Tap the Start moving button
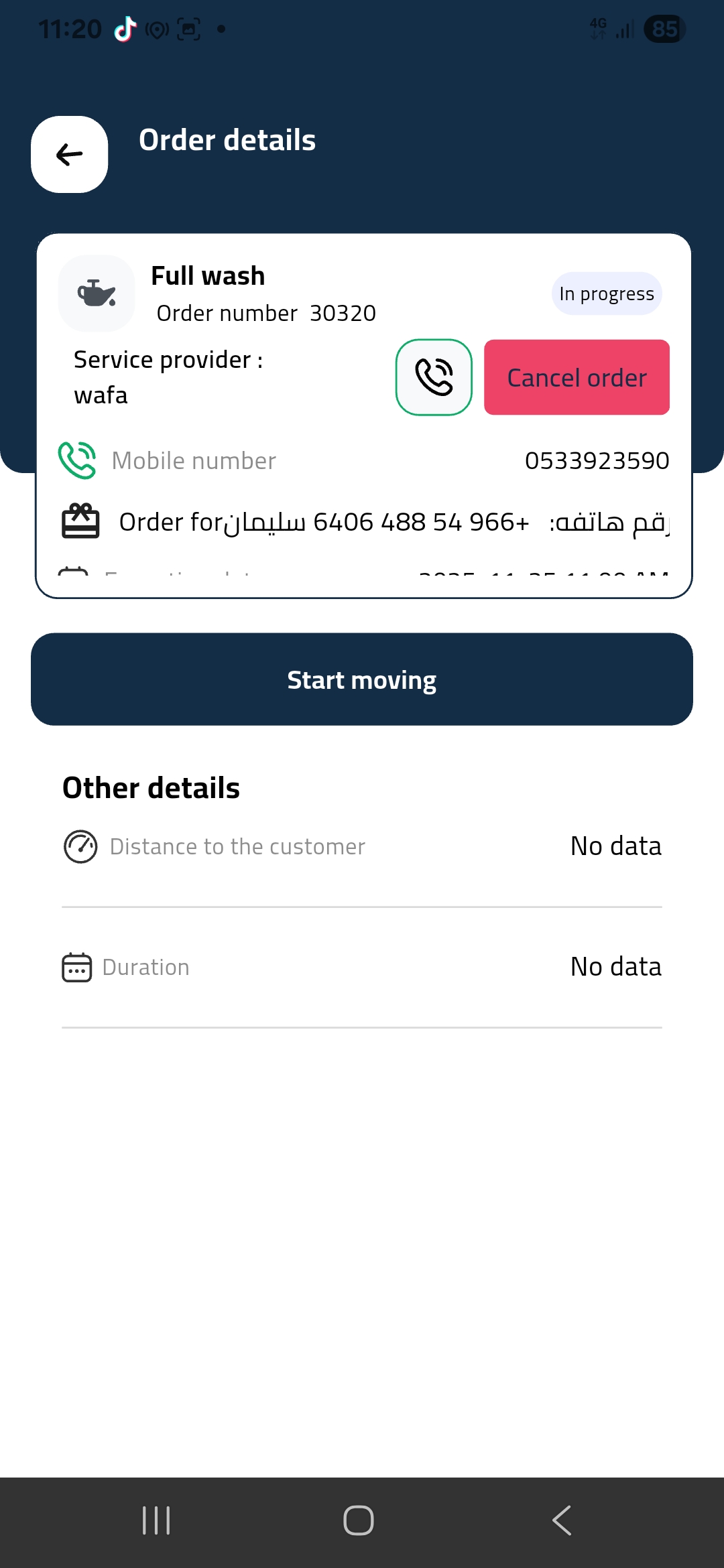This screenshot has height=1568, width=724. coord(362,679)
